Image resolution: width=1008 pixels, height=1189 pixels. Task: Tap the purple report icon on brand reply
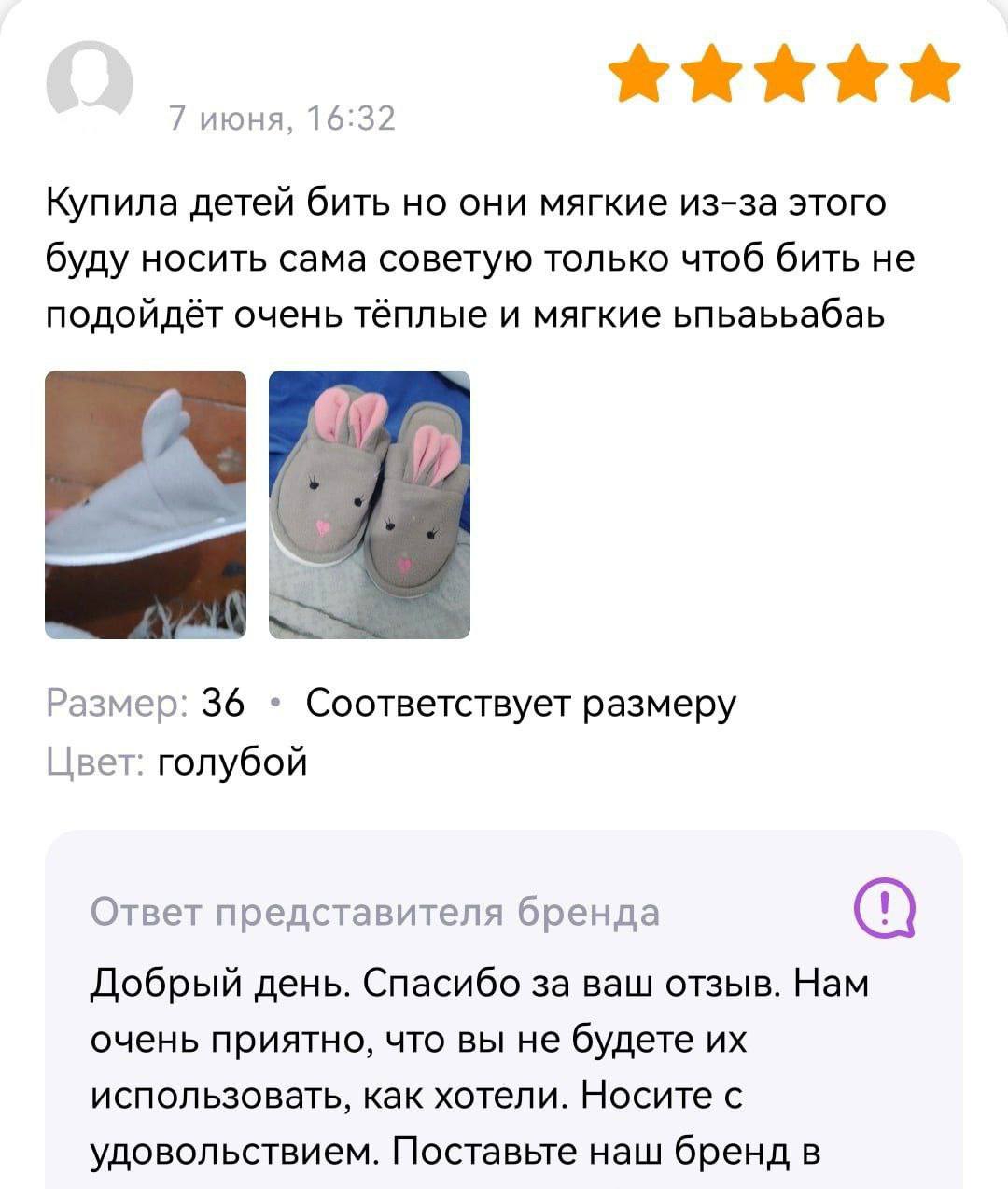[x=885, y=908]
